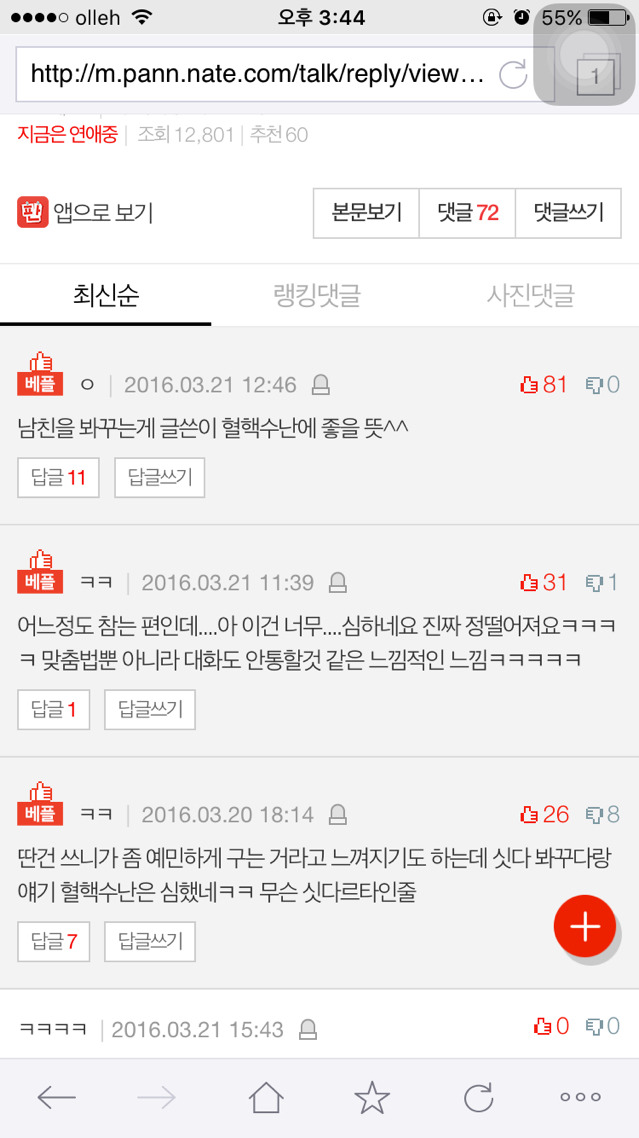The width and height of the screenshot is (639, 1138).
Task: Select the 최신순 tab
Action: point(105,295)
